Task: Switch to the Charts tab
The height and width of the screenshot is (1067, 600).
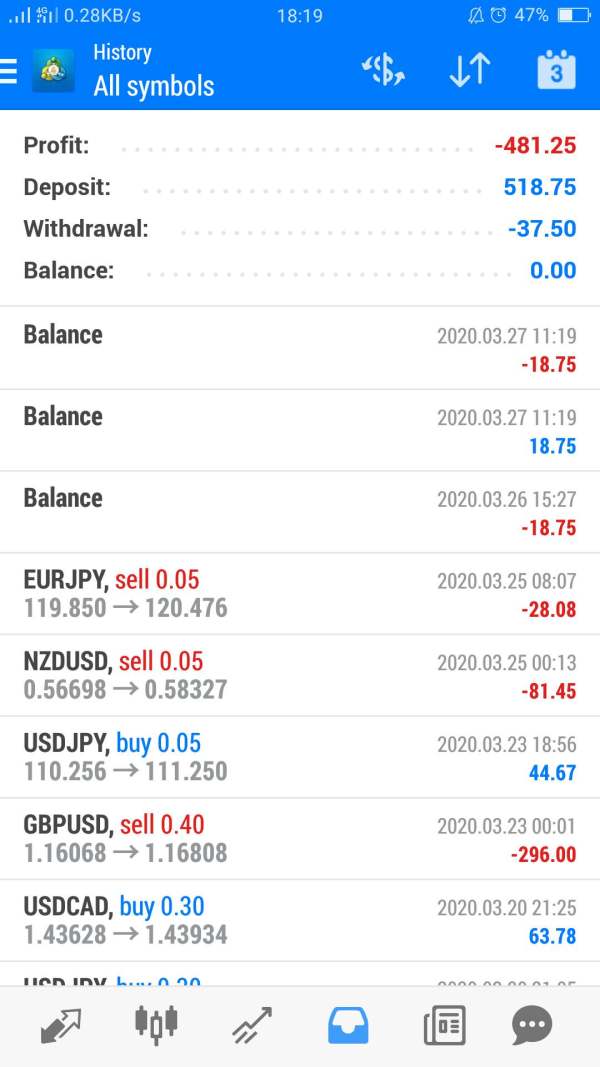Action: (x=156, y=1024)
